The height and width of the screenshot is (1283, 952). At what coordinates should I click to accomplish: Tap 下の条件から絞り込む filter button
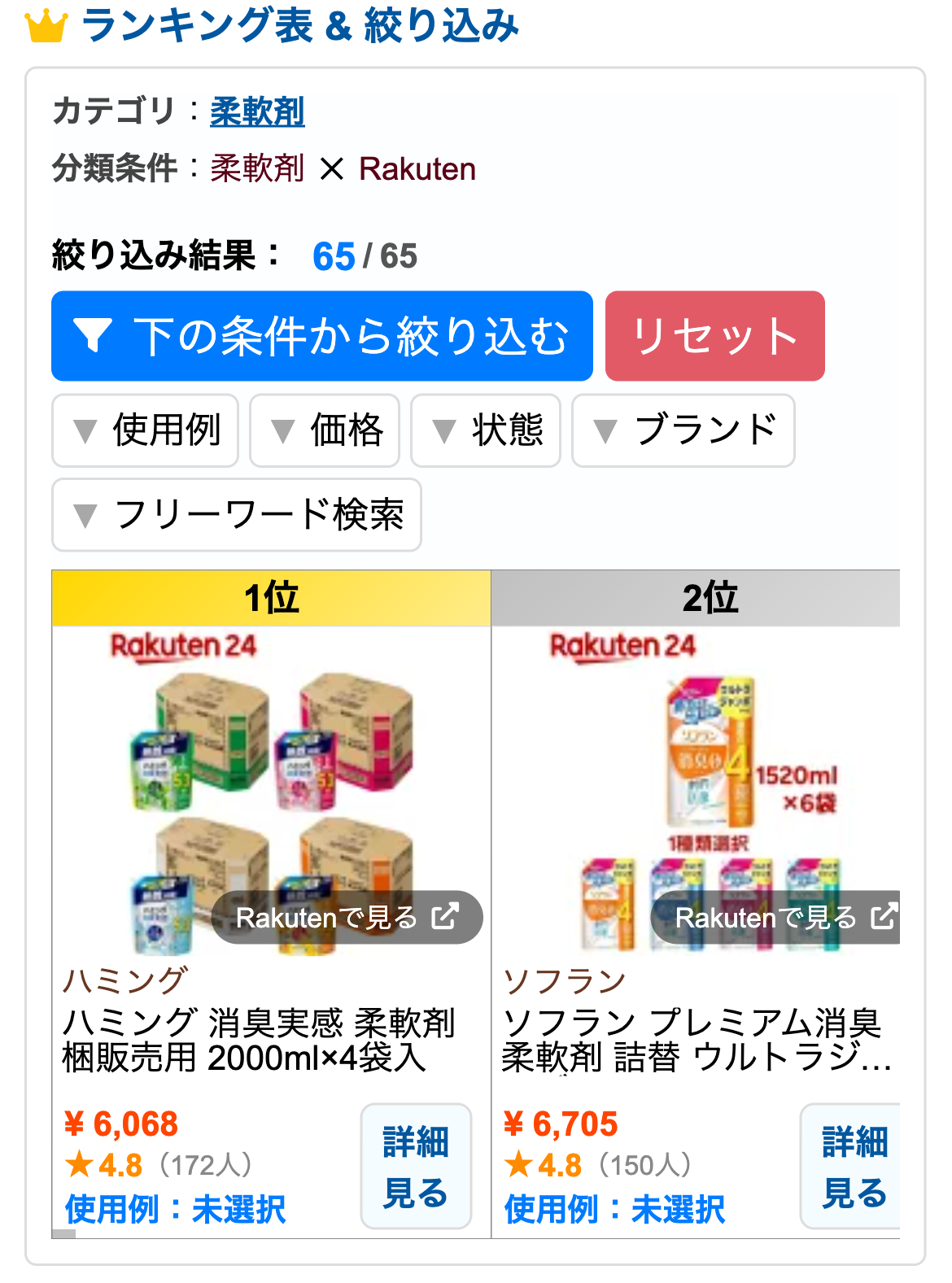point(321,336)
